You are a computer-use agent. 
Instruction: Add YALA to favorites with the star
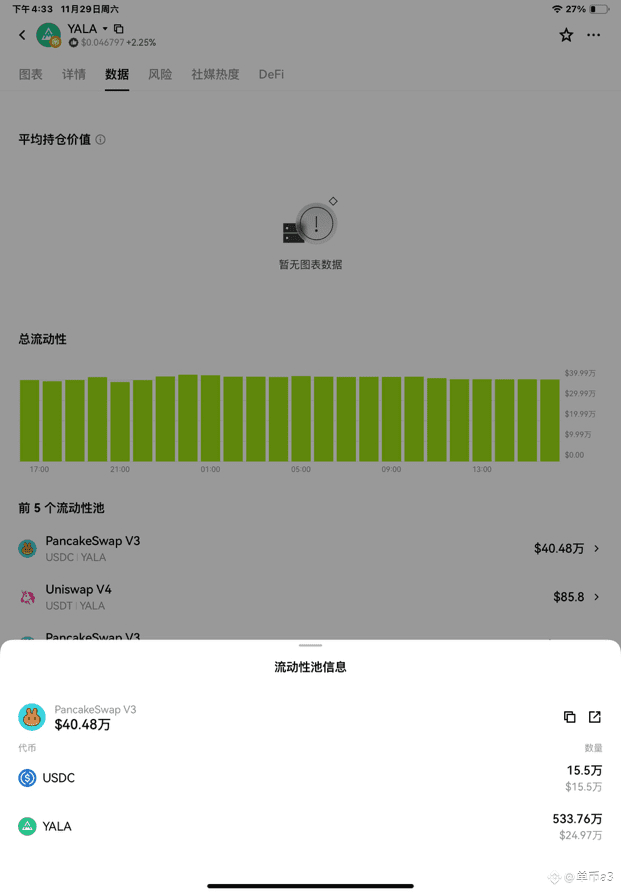[x=566, y=35]
